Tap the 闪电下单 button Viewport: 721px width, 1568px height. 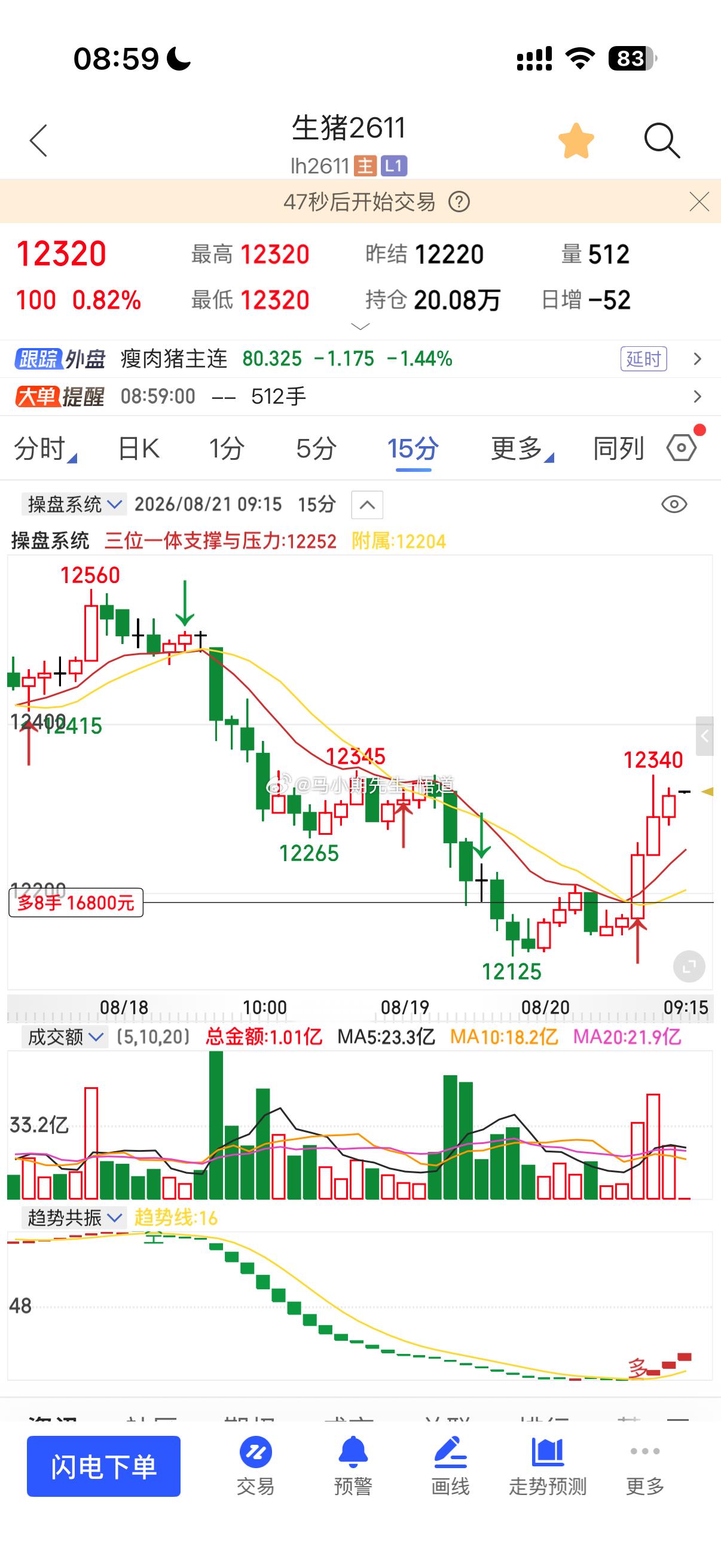pyautogui.click(x=103, y=1466)
